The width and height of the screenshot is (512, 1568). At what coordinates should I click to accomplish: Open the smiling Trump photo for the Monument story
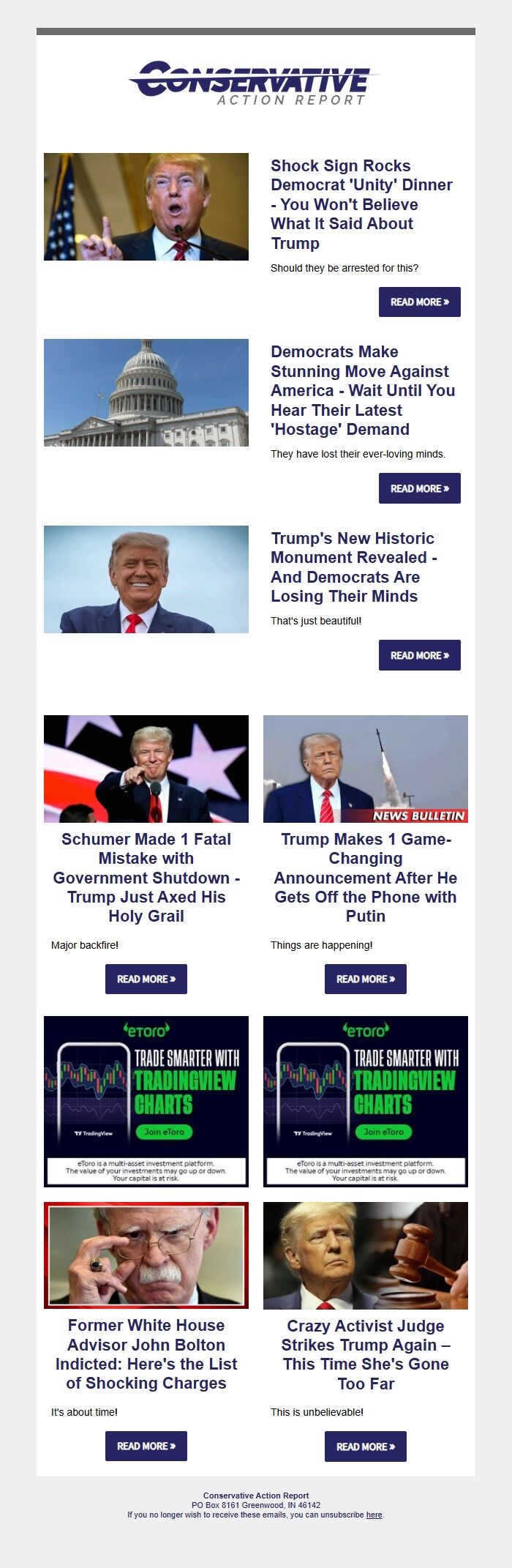pyautogui.click(x=146, y=579)
